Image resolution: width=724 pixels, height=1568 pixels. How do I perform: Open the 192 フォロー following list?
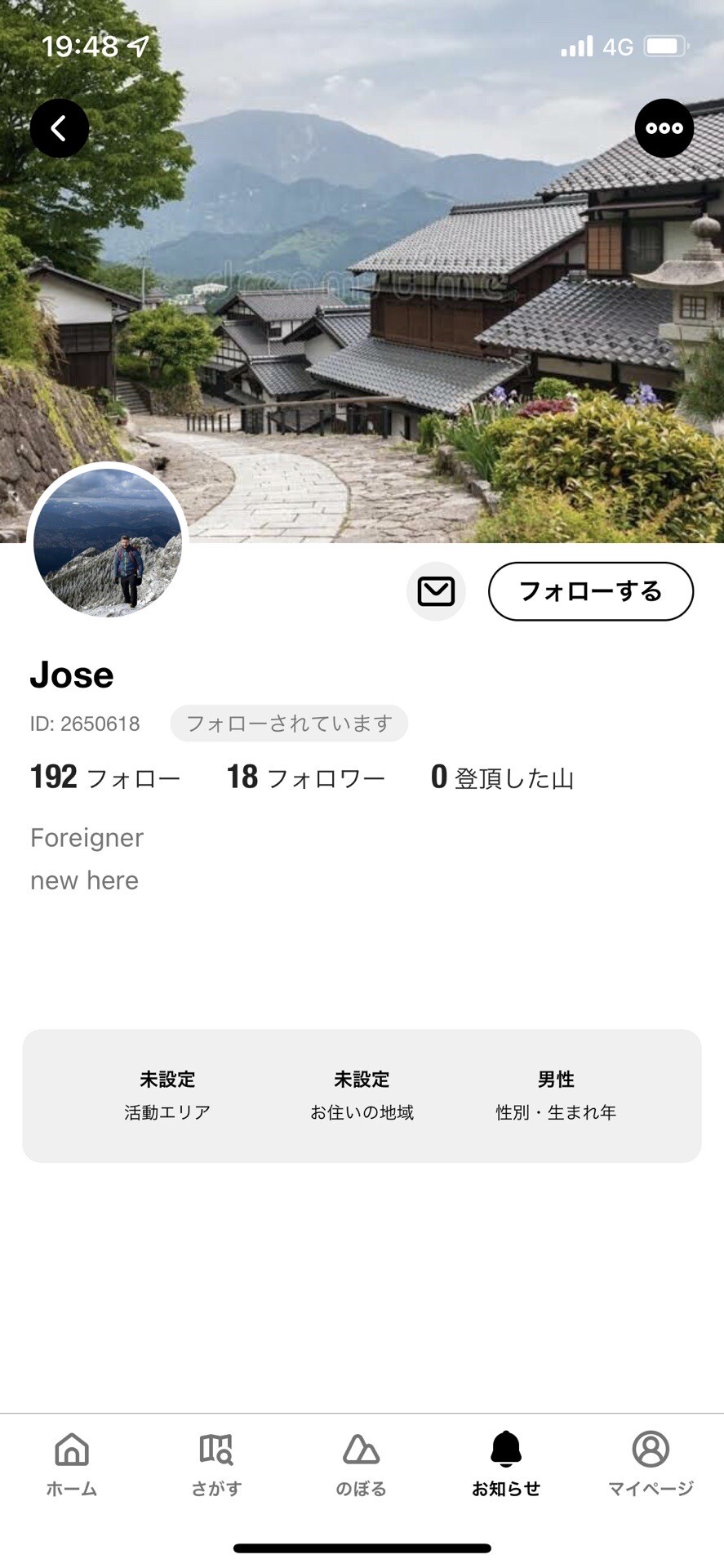click(x=105, y=777)
